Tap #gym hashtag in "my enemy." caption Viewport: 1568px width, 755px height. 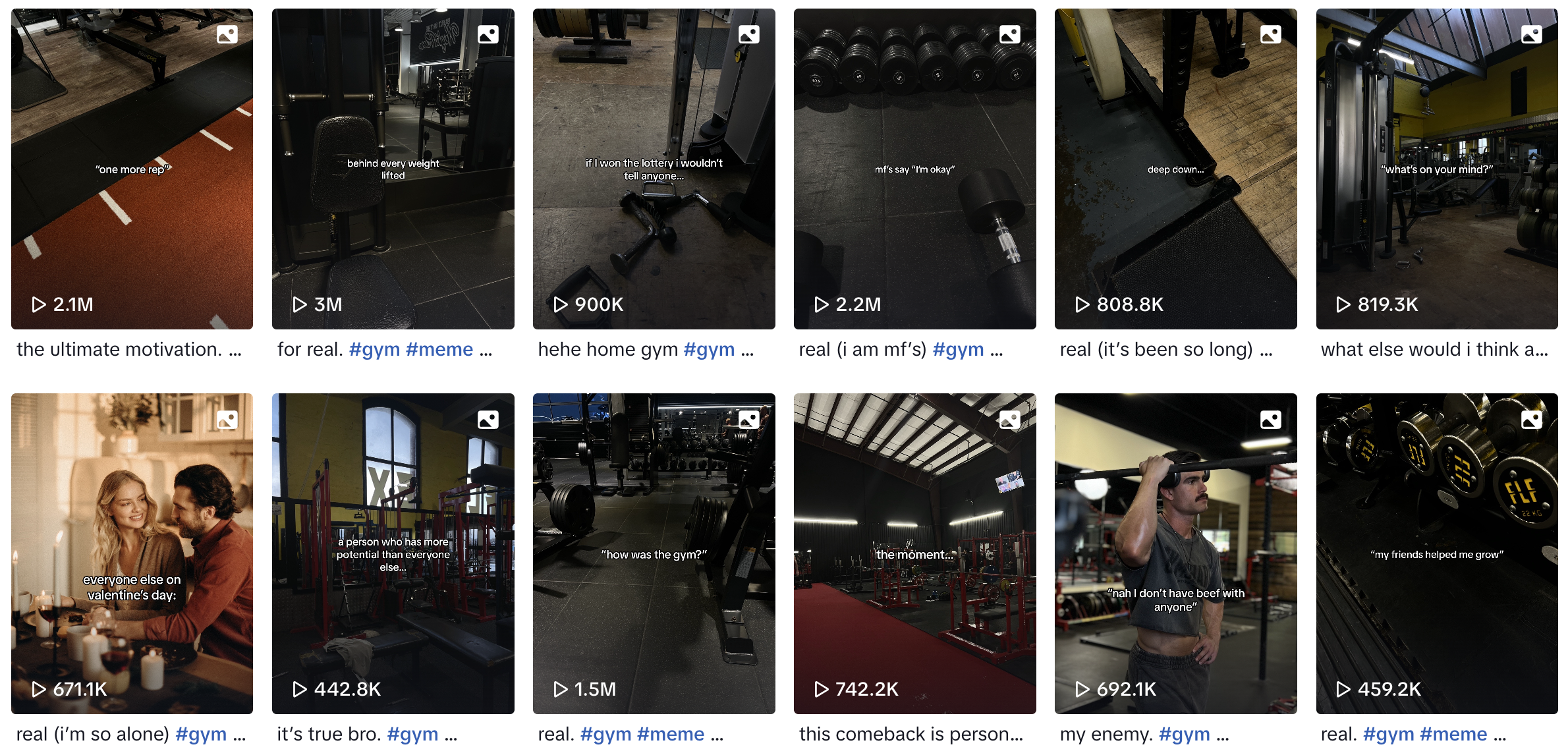click(1184, 734)
